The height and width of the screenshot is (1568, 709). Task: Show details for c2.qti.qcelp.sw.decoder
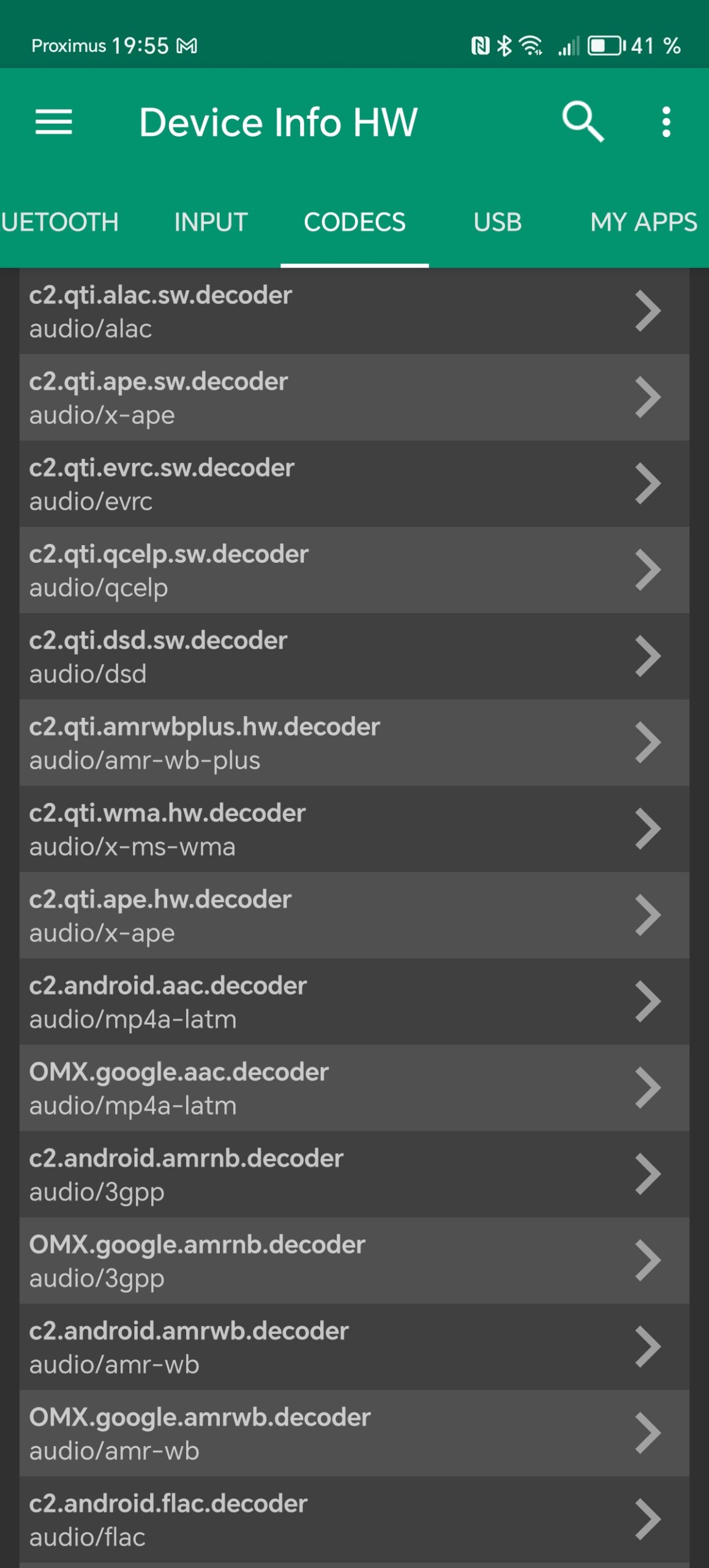tap(354, 570)
